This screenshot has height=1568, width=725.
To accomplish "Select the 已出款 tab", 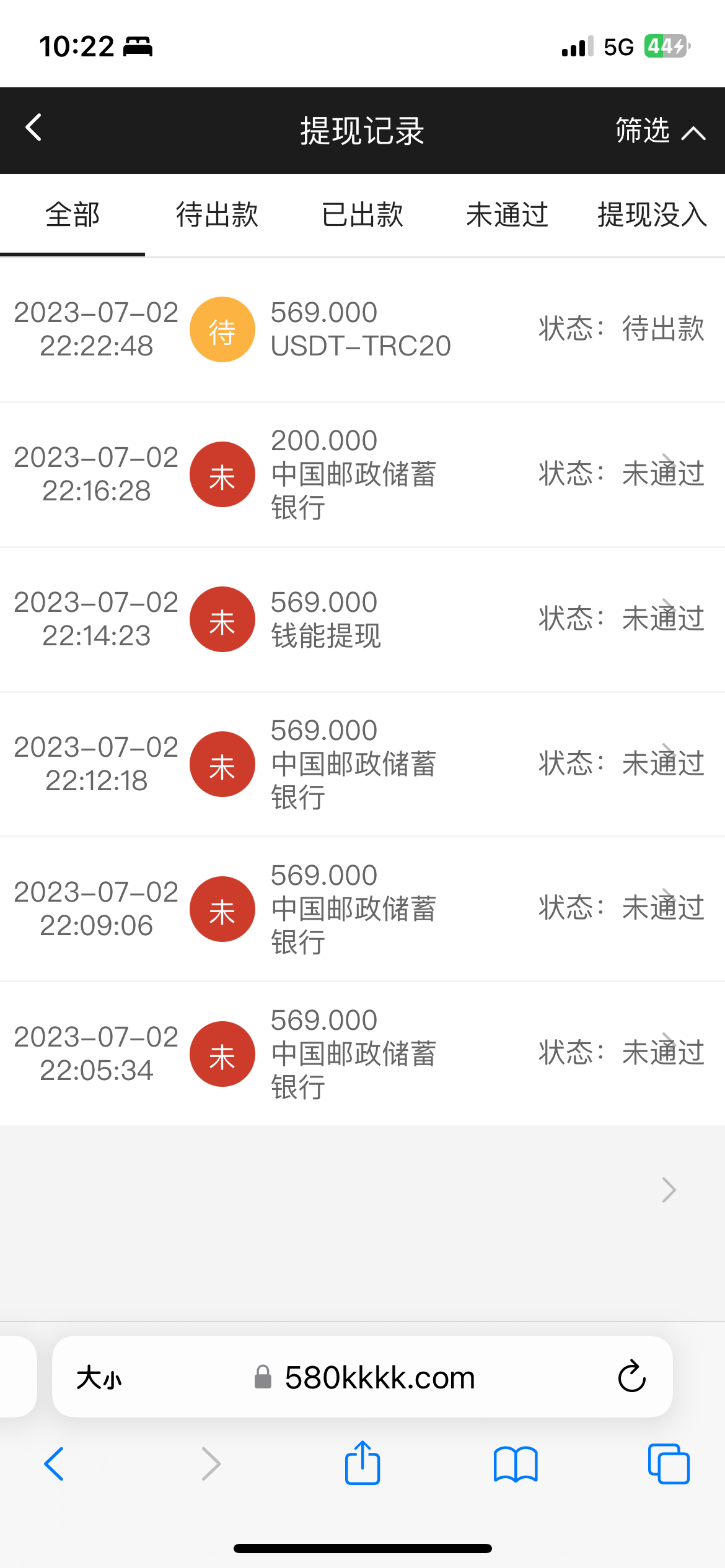I will (362, 216).
